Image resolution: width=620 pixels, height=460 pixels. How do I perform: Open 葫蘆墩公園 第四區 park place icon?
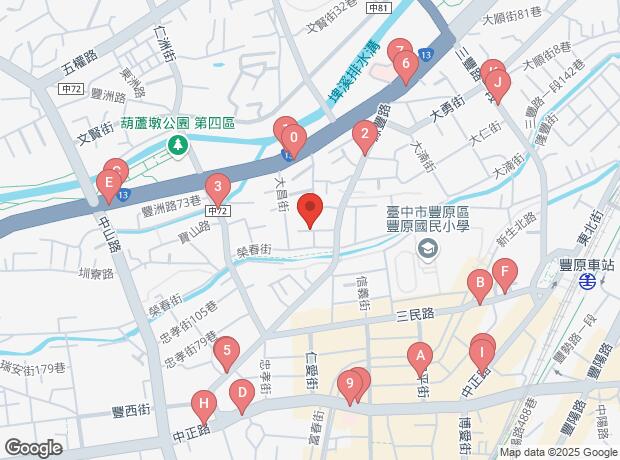coord(178,147)
